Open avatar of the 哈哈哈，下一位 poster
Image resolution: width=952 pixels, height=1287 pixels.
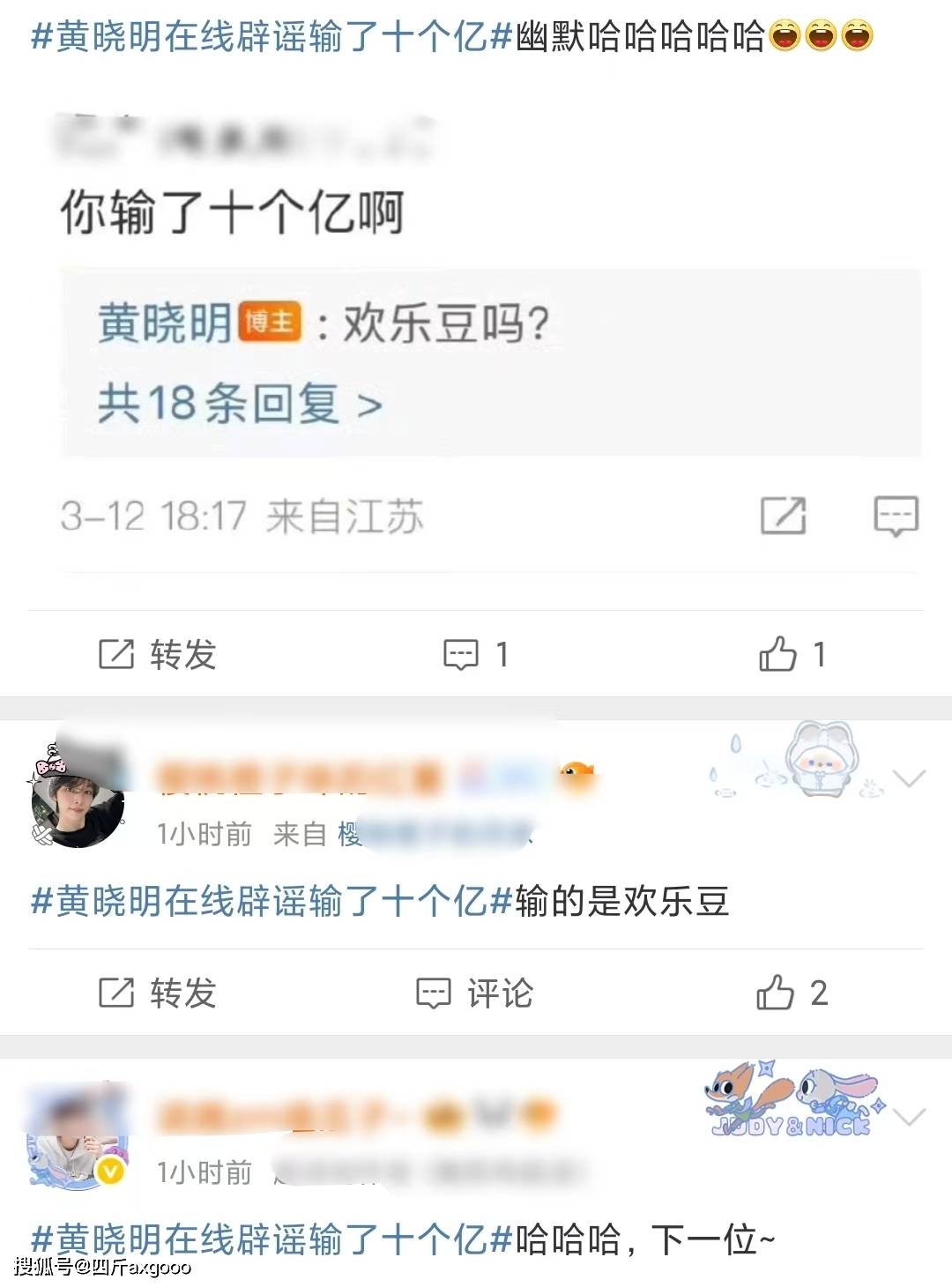pos(78,1139)
